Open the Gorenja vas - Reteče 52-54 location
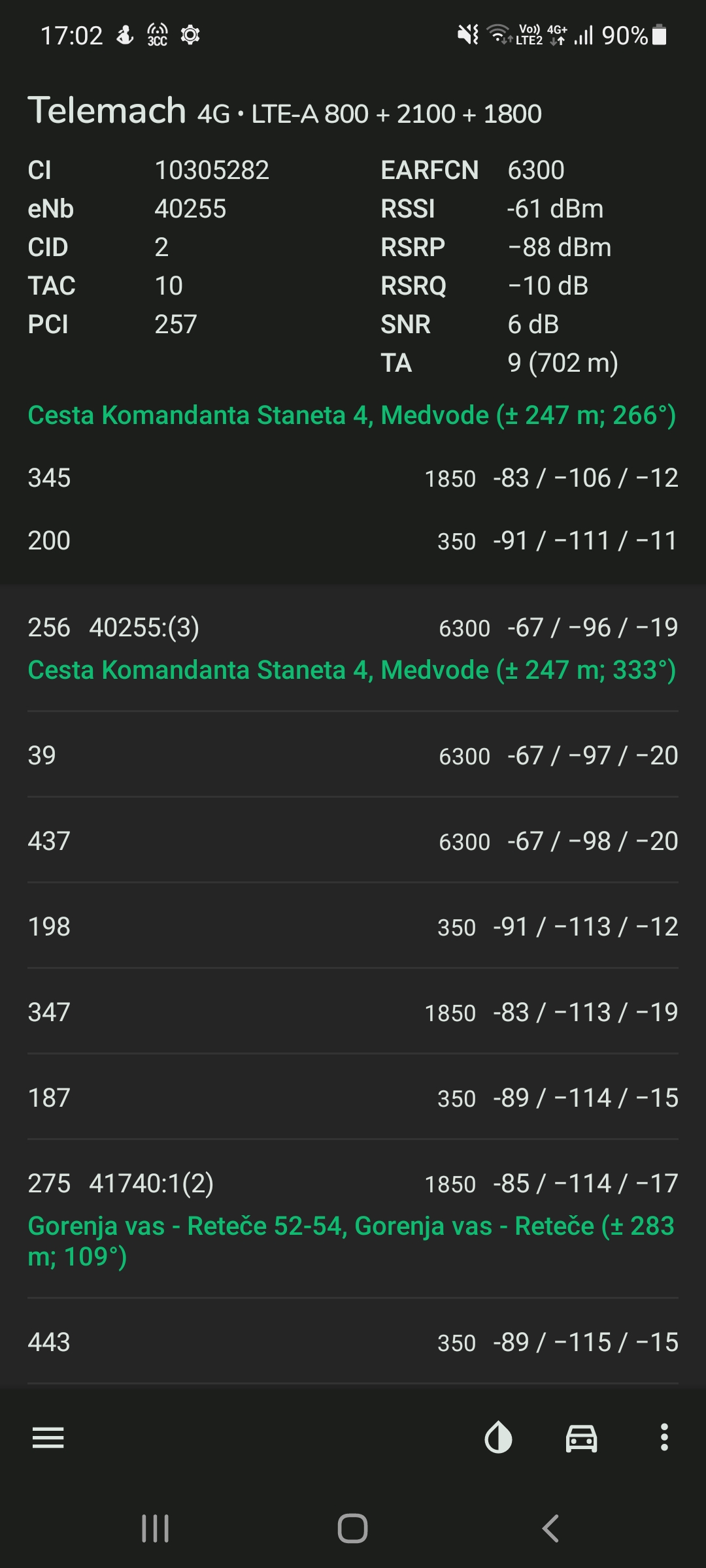 click(352, 1241)
